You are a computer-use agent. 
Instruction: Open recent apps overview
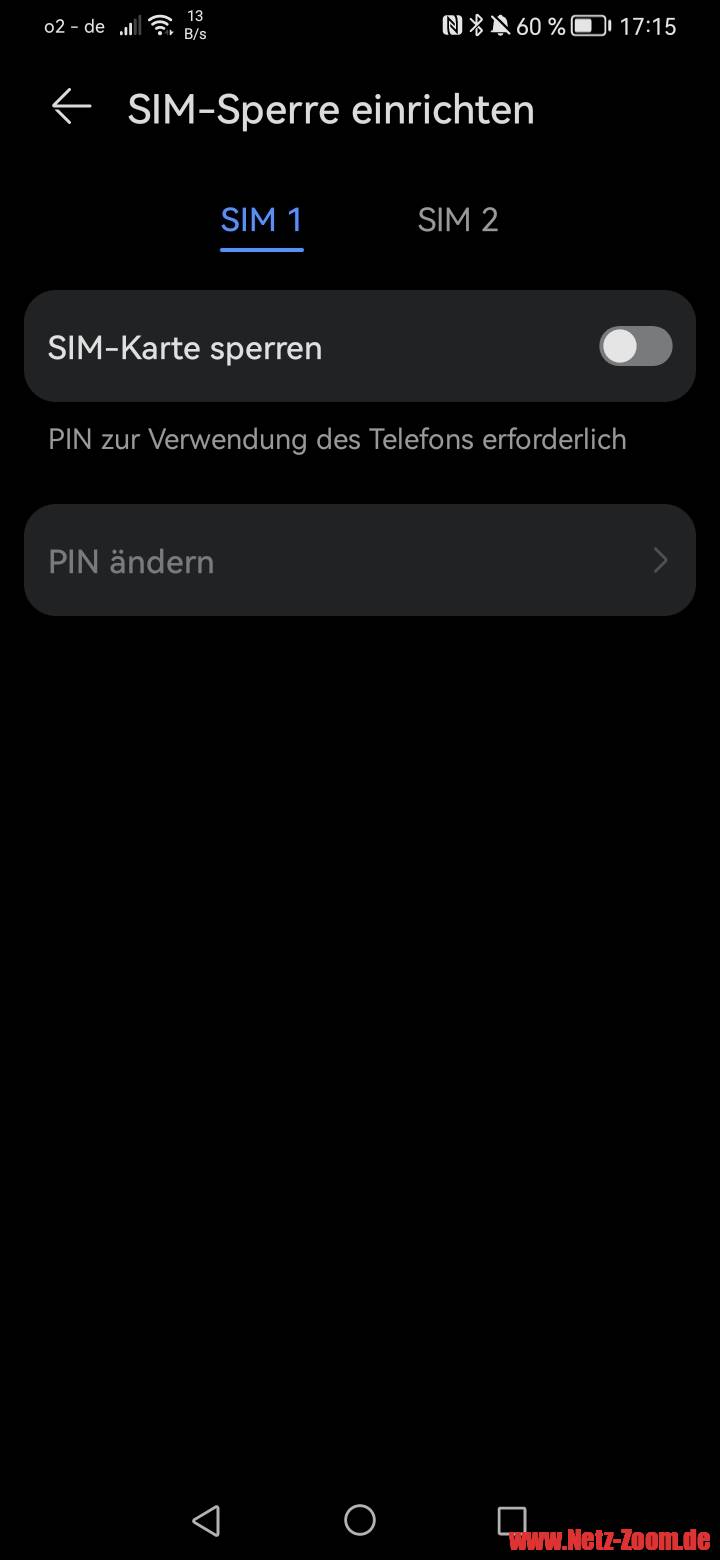pos(511,1521)
